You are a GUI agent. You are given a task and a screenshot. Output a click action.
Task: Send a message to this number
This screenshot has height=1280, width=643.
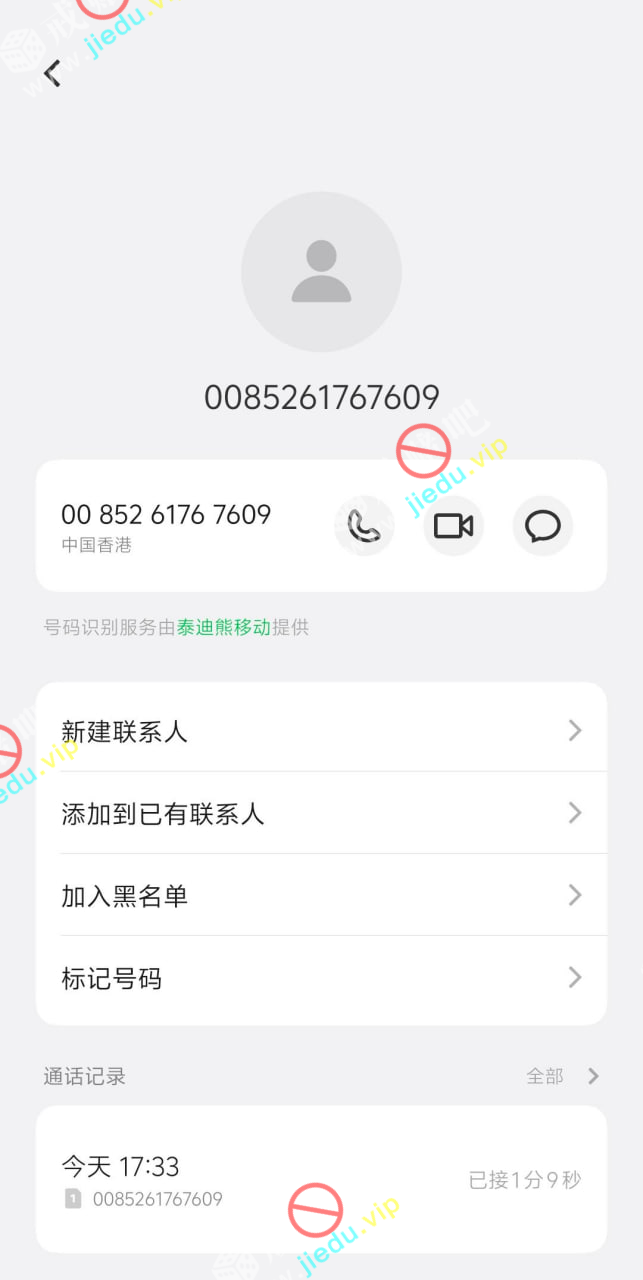[542, 526]
